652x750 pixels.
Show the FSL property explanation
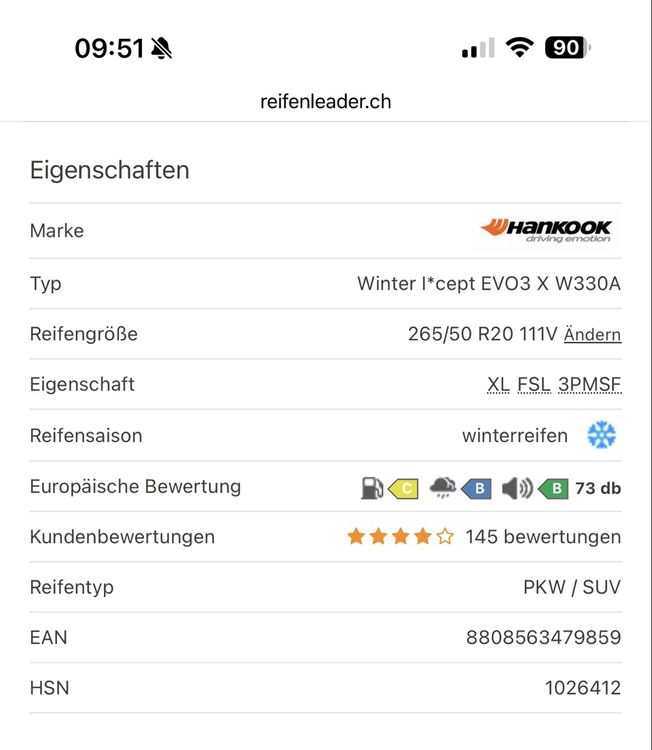point(534,385)
